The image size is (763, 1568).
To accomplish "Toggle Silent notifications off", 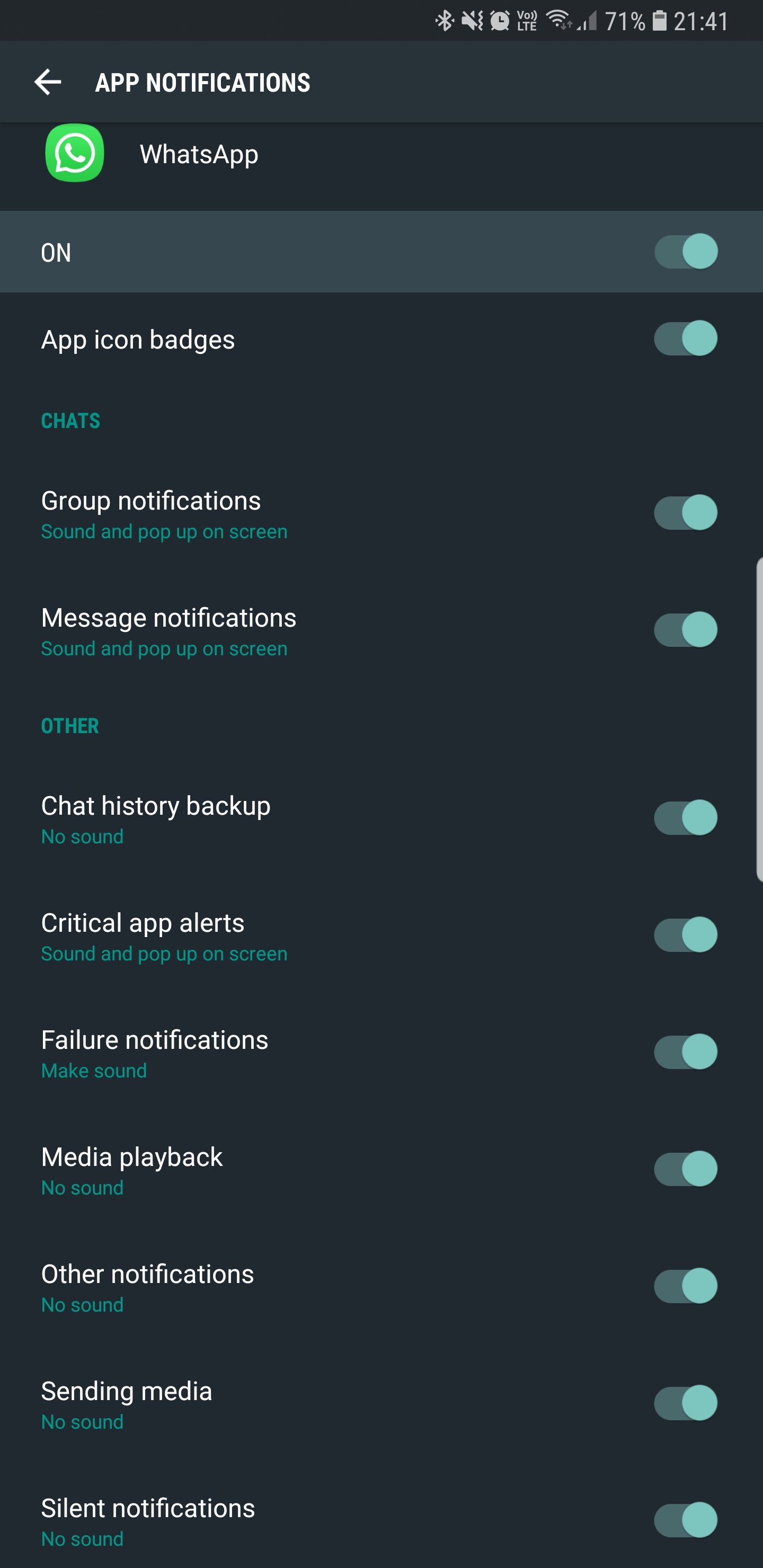I will point(686,1520).
